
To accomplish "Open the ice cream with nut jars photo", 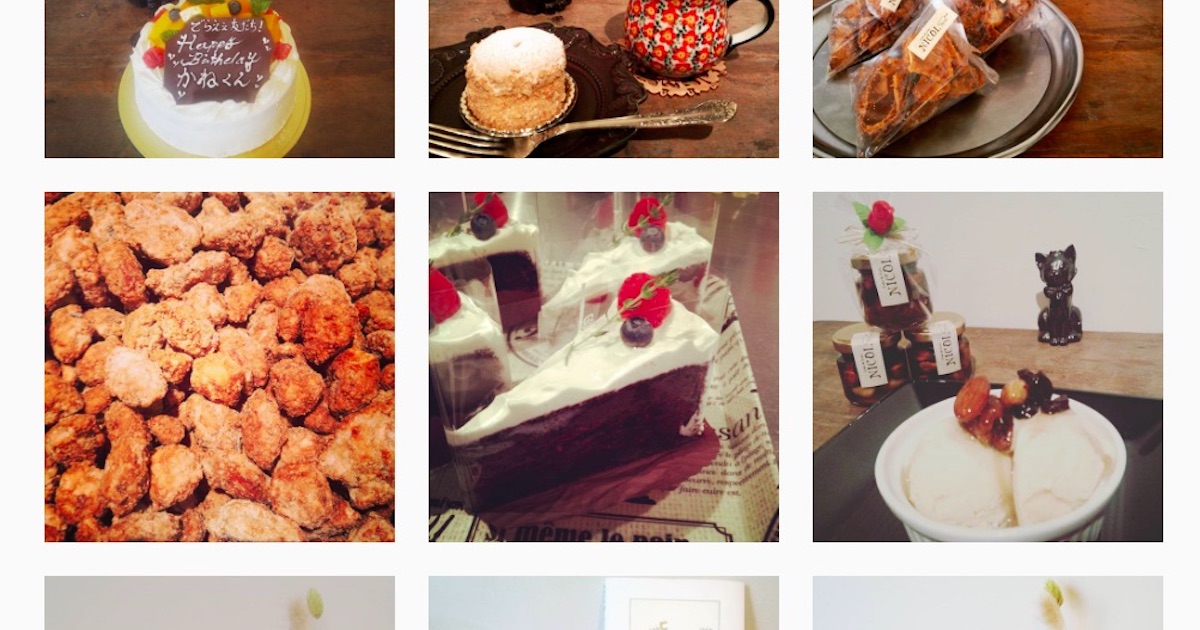I will (x=987, y=366).
